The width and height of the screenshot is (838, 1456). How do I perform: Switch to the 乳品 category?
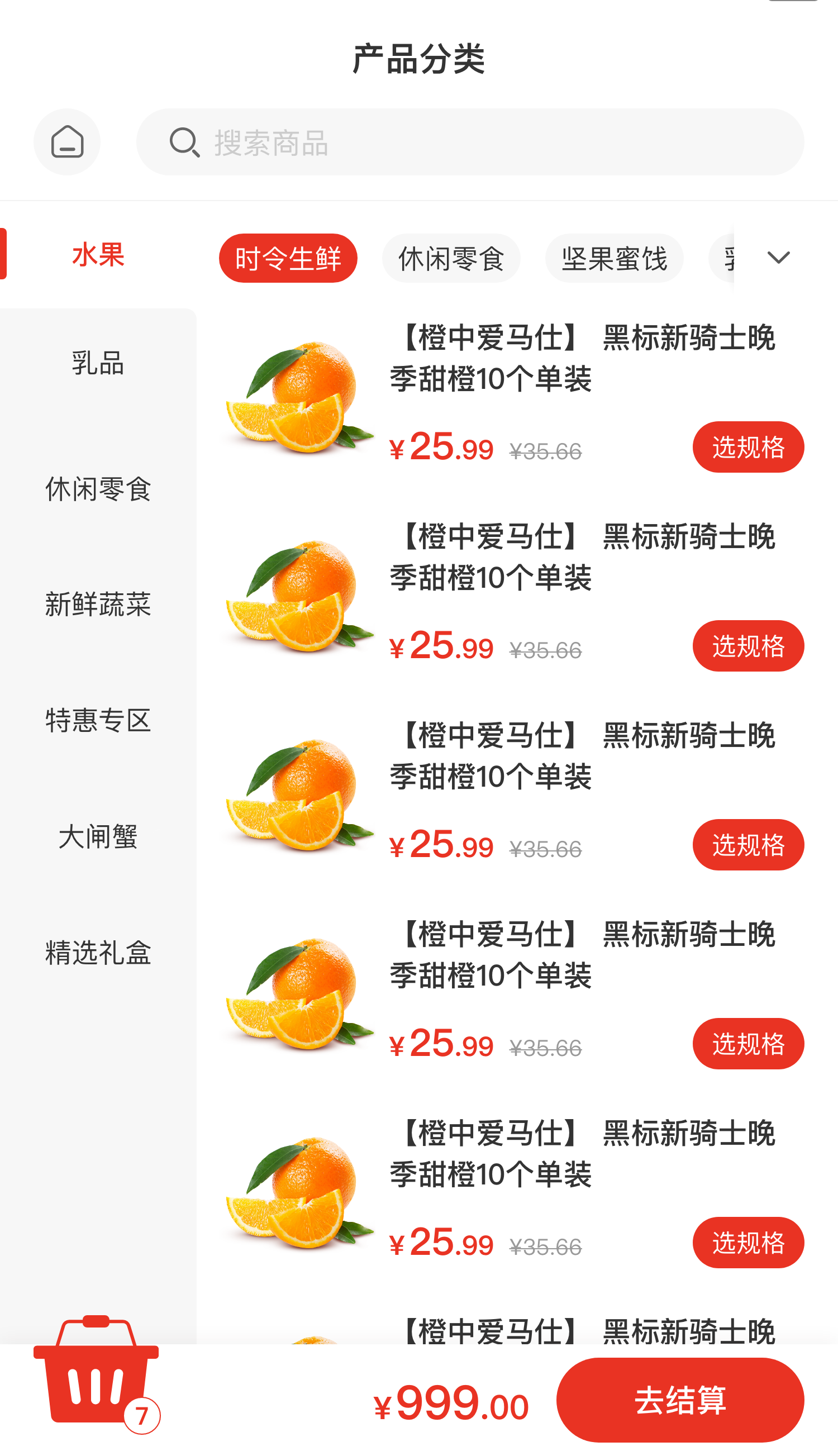click(98, 363)
